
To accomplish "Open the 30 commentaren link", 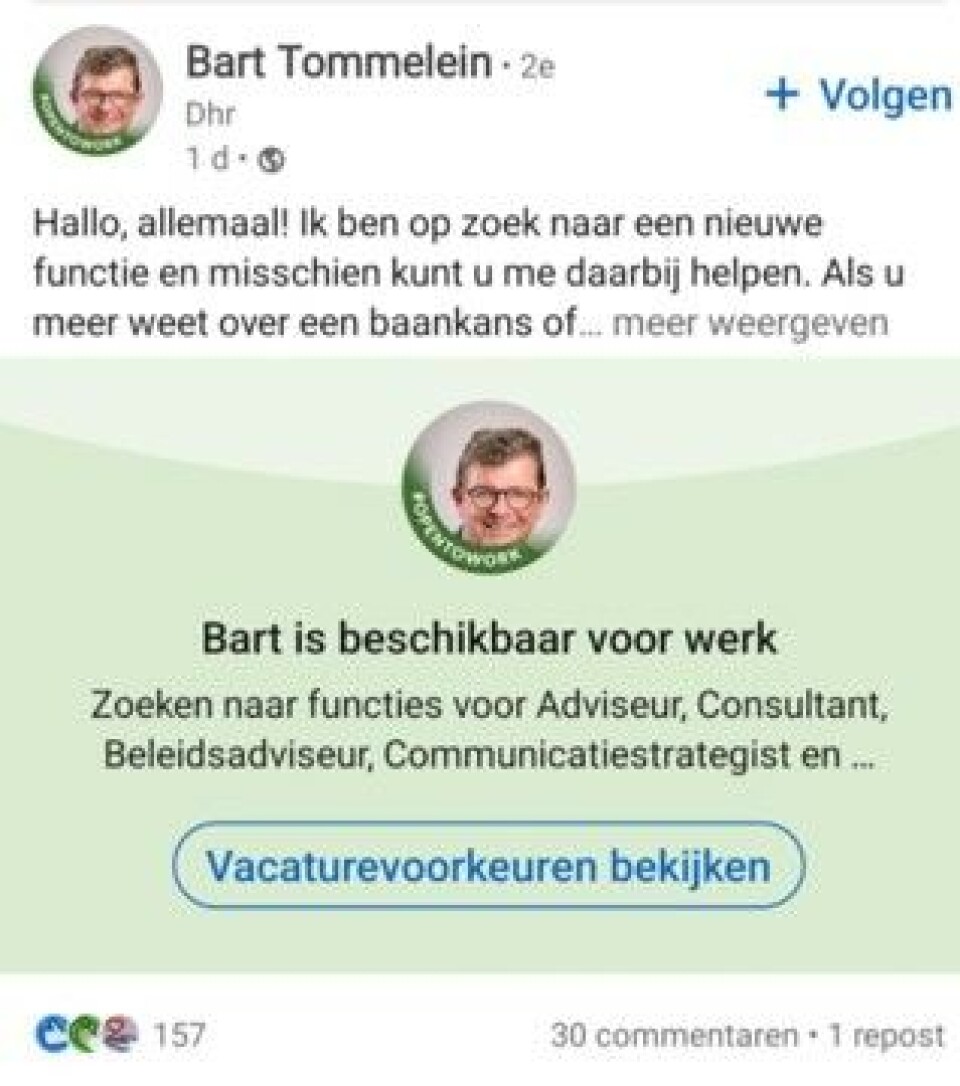I will (x=674, y=1036).
